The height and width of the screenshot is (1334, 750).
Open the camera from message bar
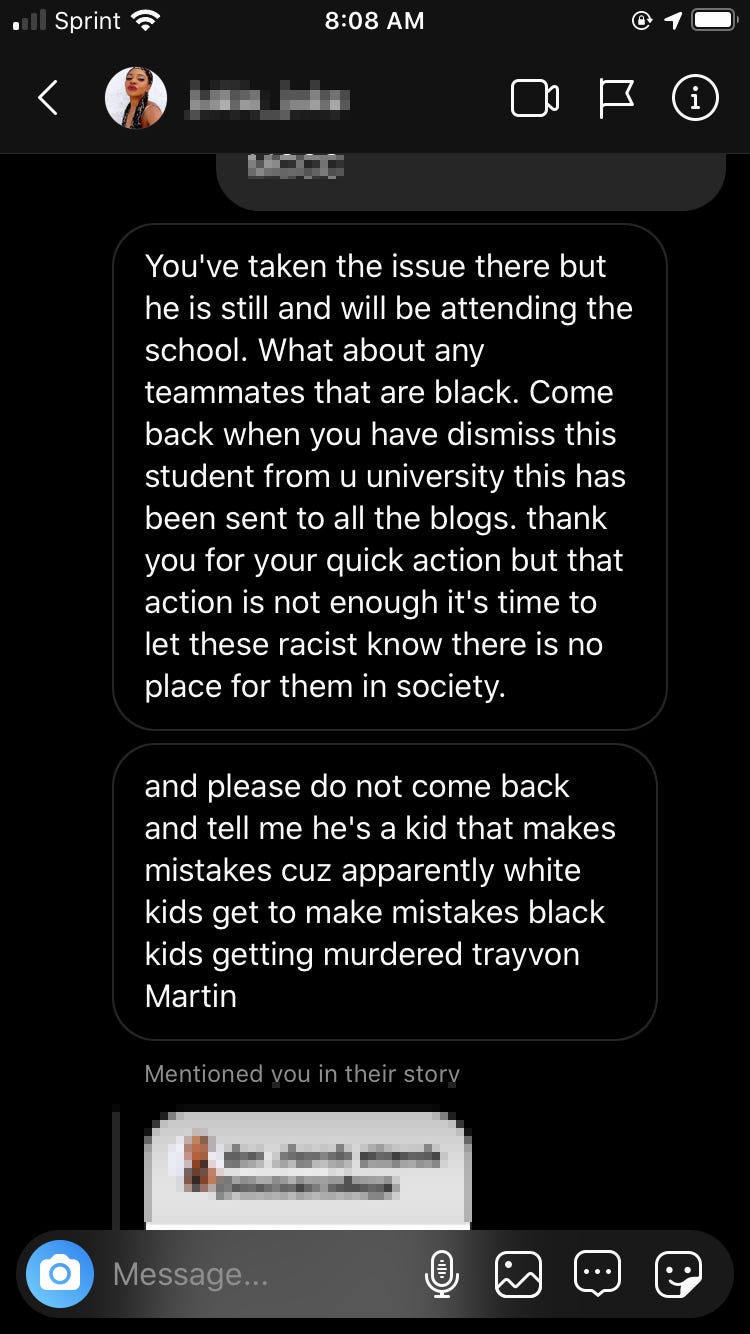coord(60,1274)
